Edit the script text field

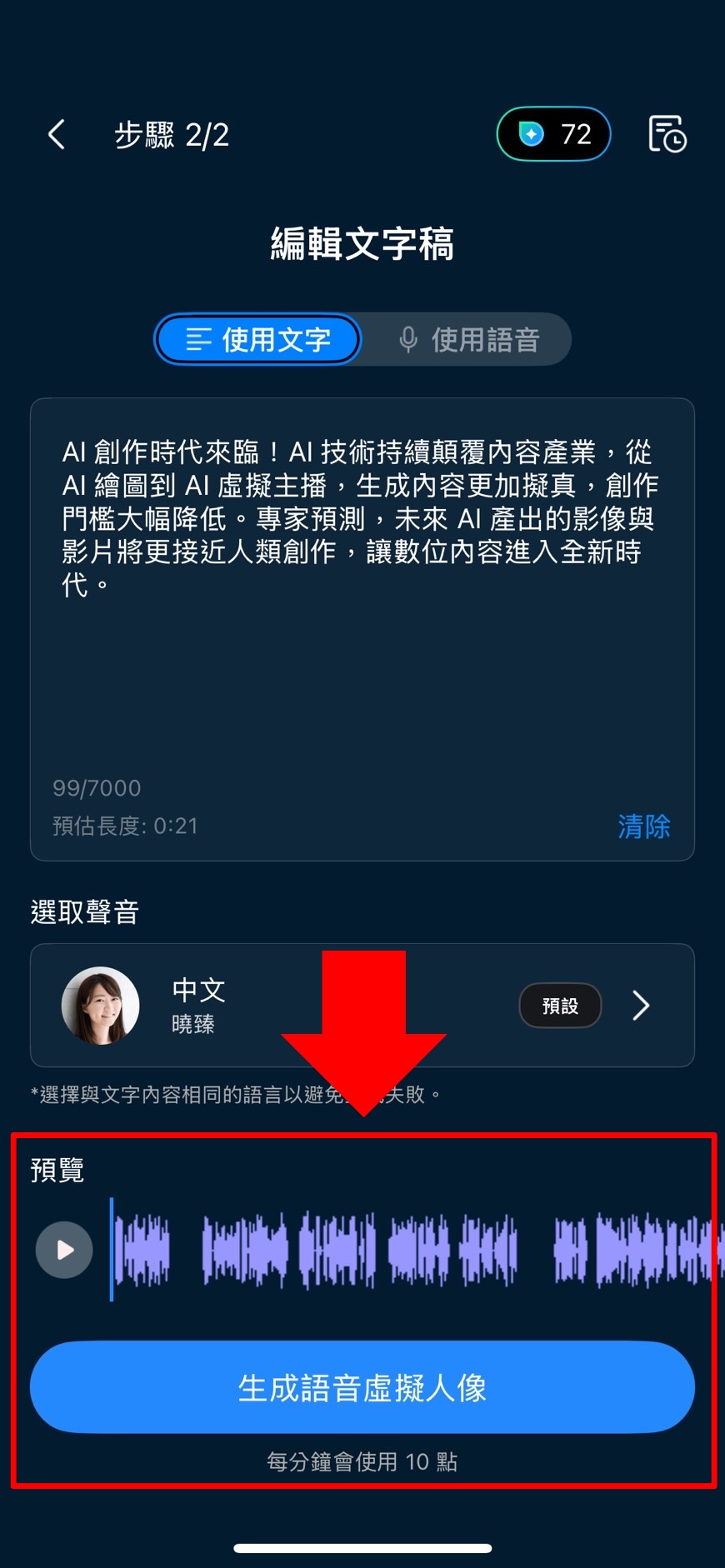pyautogui.click(x=362, y=583)
